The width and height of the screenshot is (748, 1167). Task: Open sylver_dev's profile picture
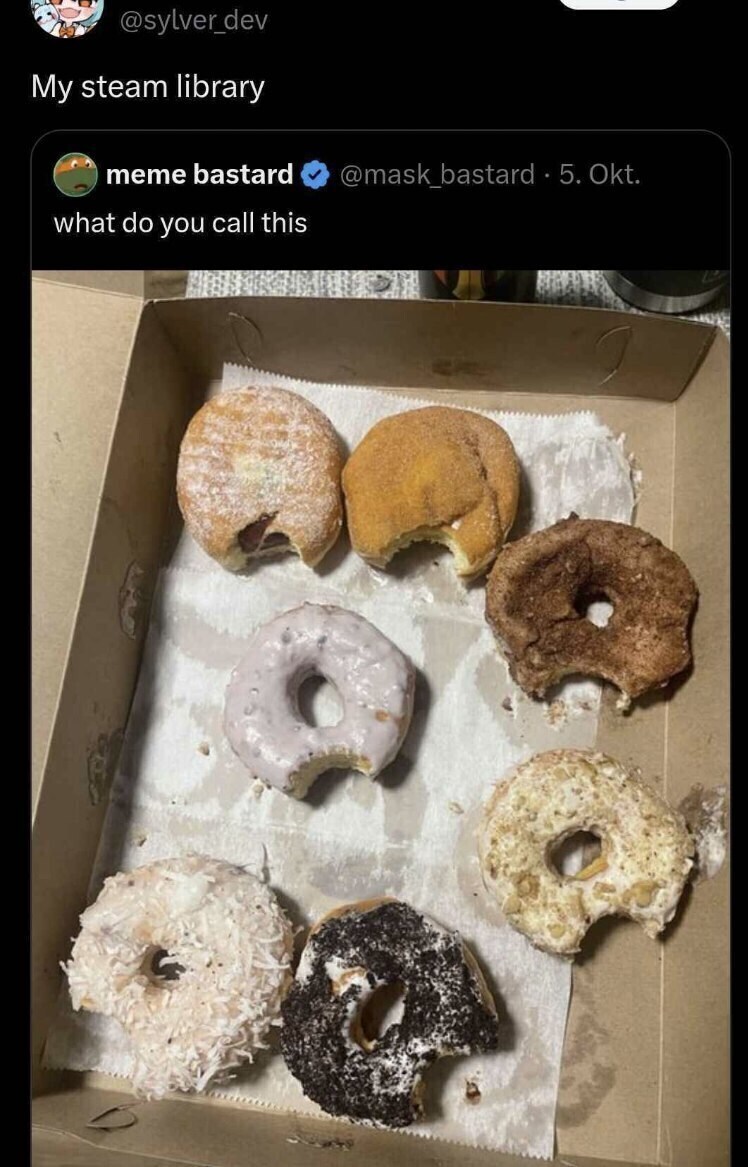tap(67, 15)
